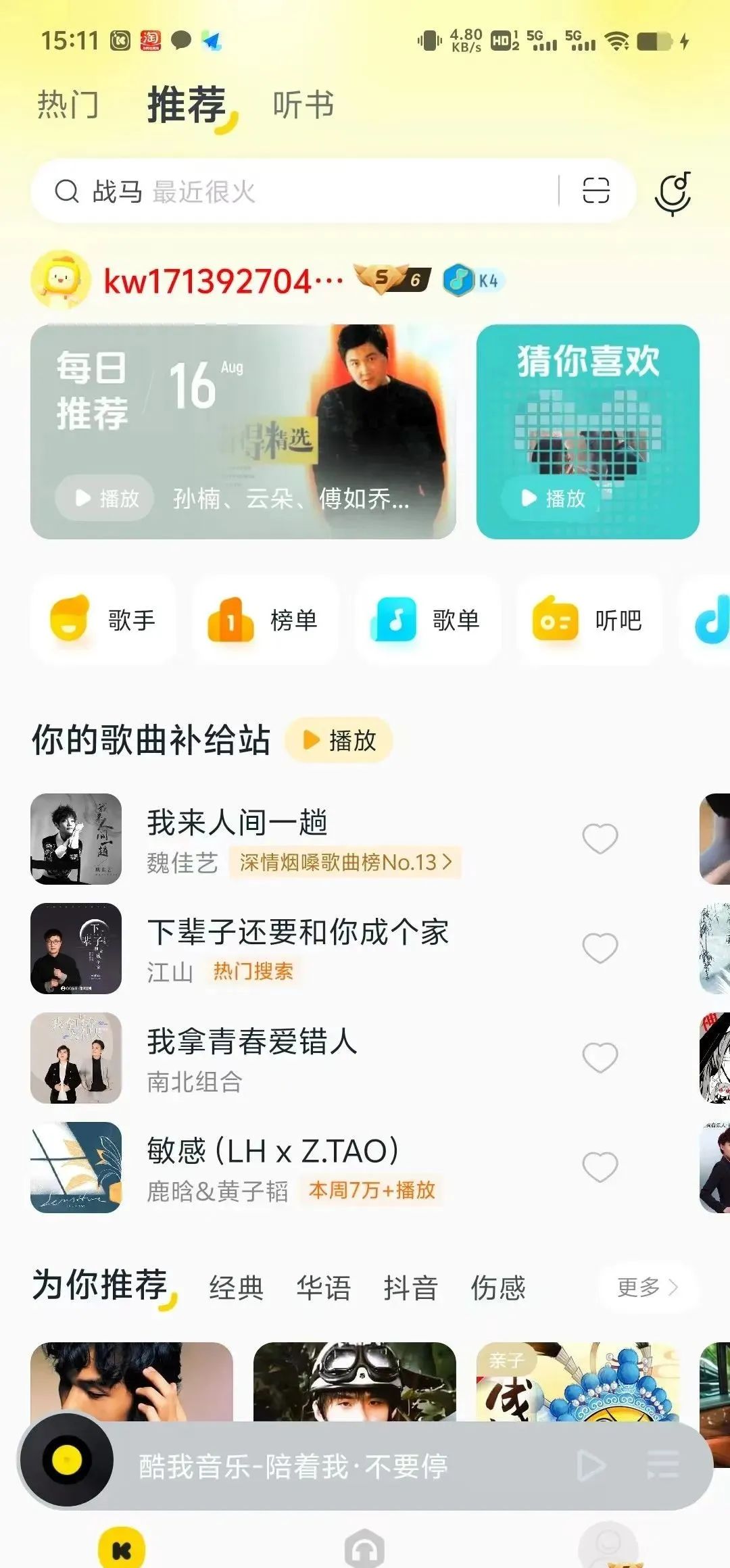Switch to the 听书 tab
The image size is (730, 1568).
coord(303,105)
